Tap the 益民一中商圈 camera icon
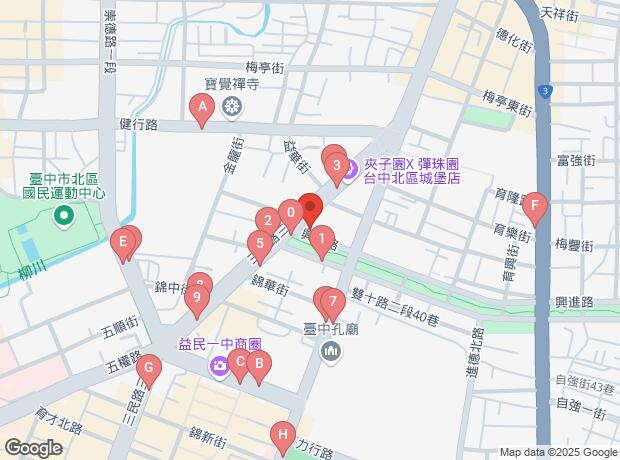 pyautogui.click(x=219, y=366)
